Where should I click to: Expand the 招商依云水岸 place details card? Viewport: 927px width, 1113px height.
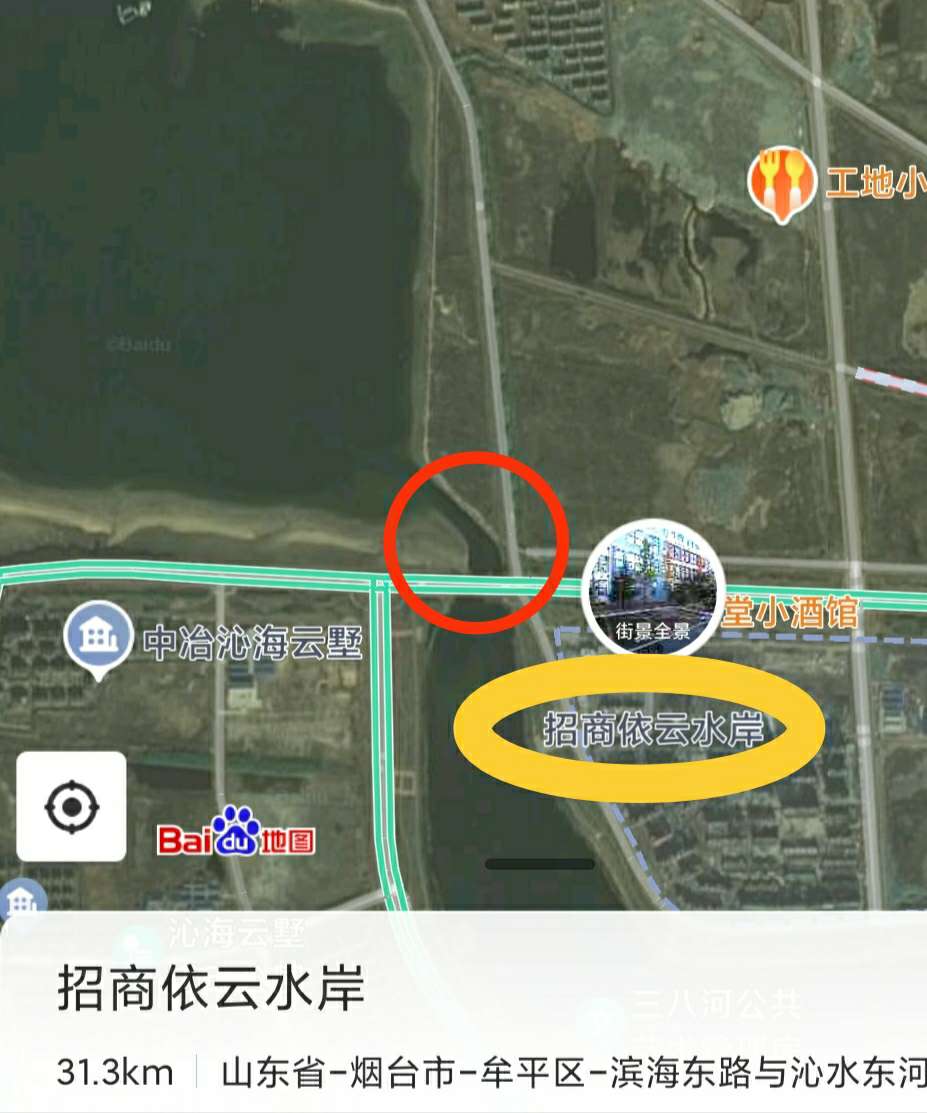(540, 864)
